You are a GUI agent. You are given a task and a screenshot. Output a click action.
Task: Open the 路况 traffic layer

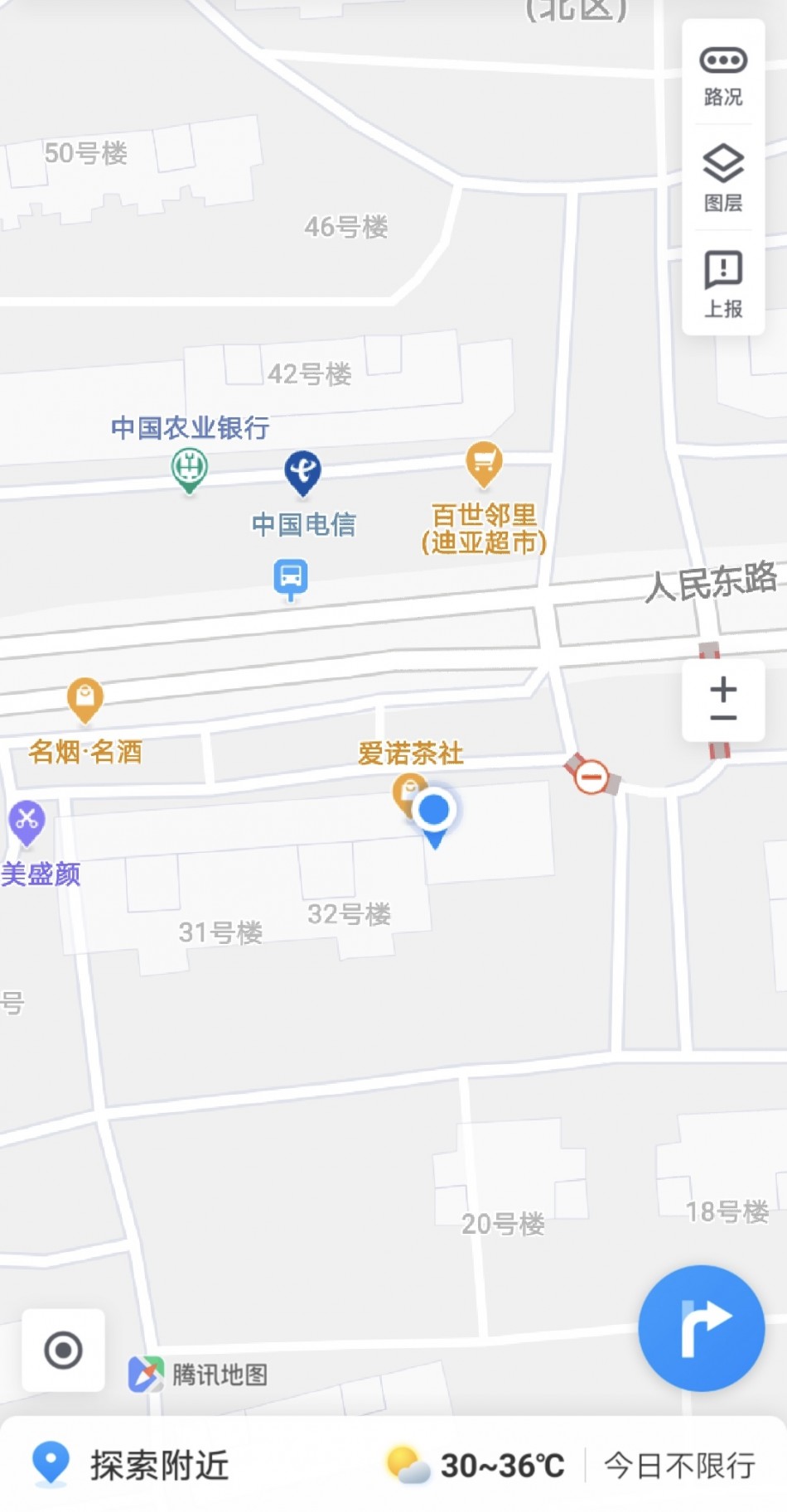pyautogui.click(x=722, y=75)
